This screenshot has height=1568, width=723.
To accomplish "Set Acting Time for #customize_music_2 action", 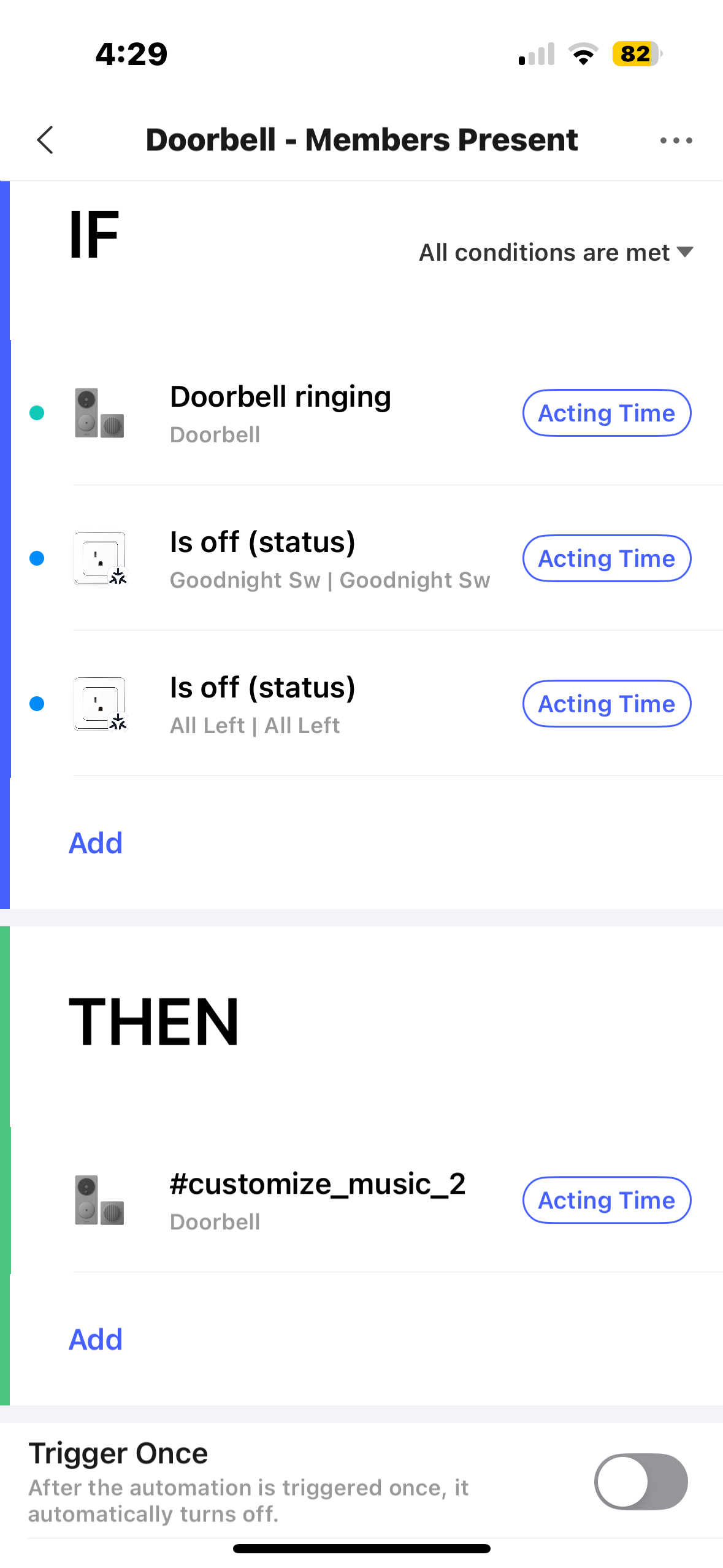I will pos(606,1200).
